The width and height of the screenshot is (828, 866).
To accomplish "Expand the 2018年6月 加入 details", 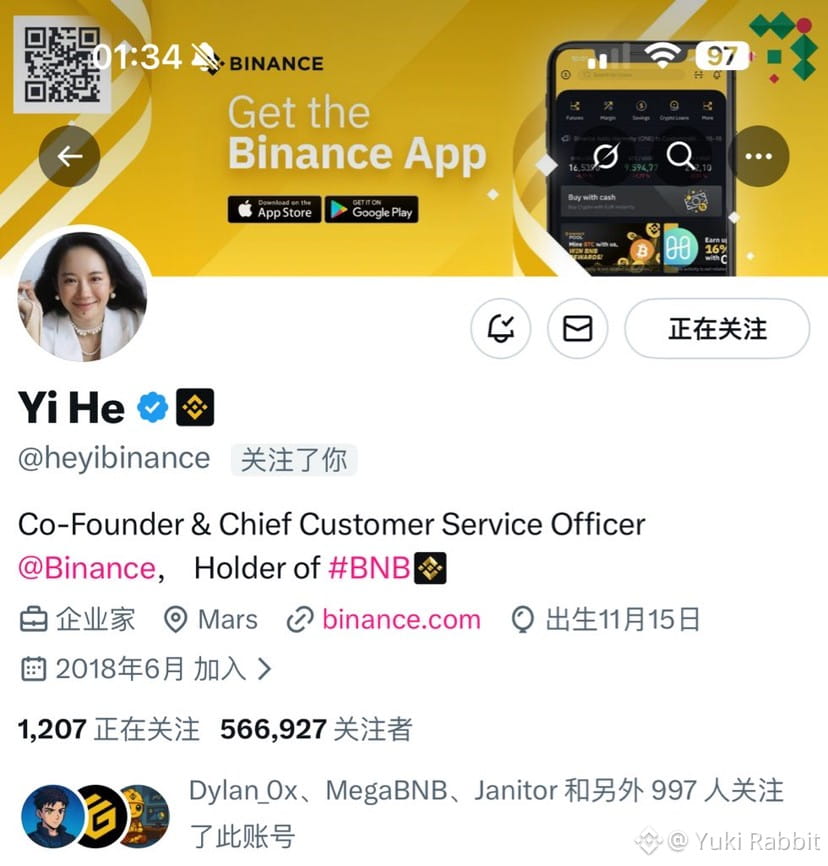I will tap(146, 669).
